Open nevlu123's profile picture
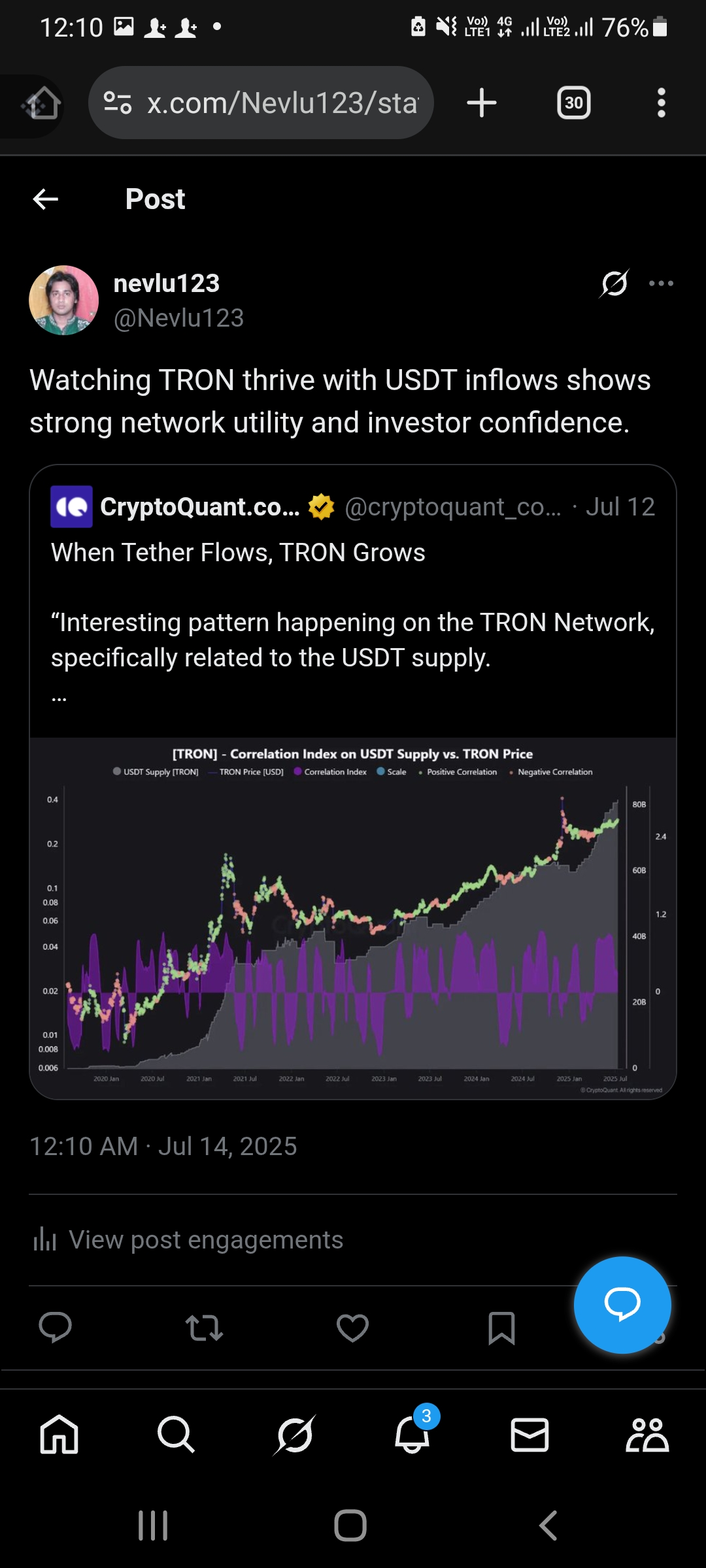This screenshot has width=706, height=1568. coord(64,301)
